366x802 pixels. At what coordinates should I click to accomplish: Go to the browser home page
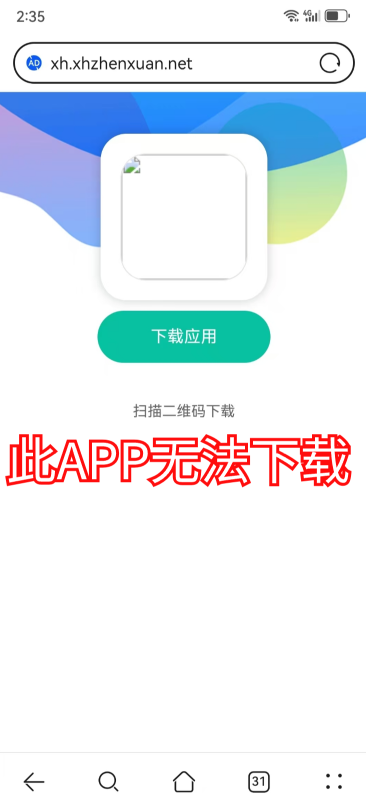[184, 781]
